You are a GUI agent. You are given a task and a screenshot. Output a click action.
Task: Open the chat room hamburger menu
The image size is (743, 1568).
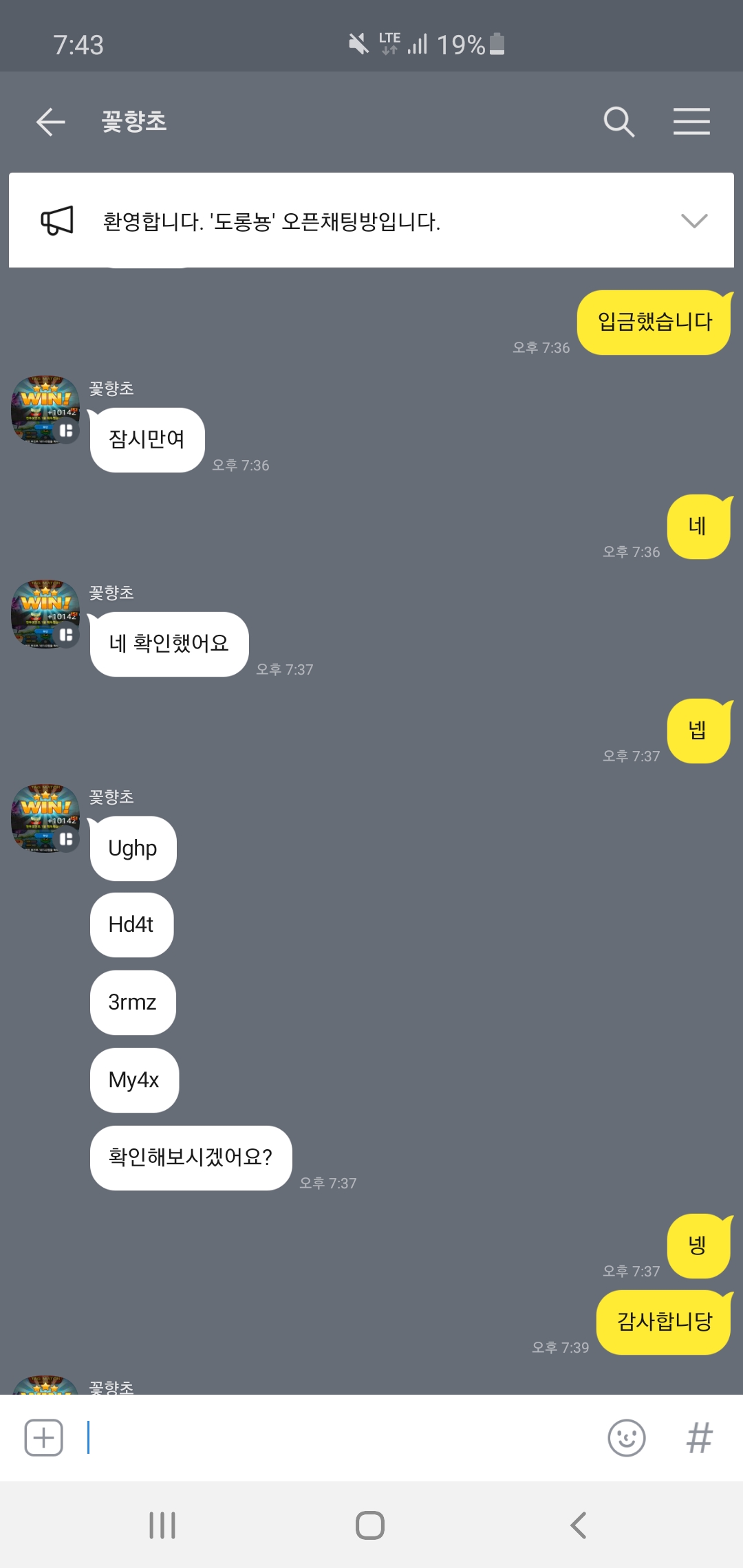[691, 122]
